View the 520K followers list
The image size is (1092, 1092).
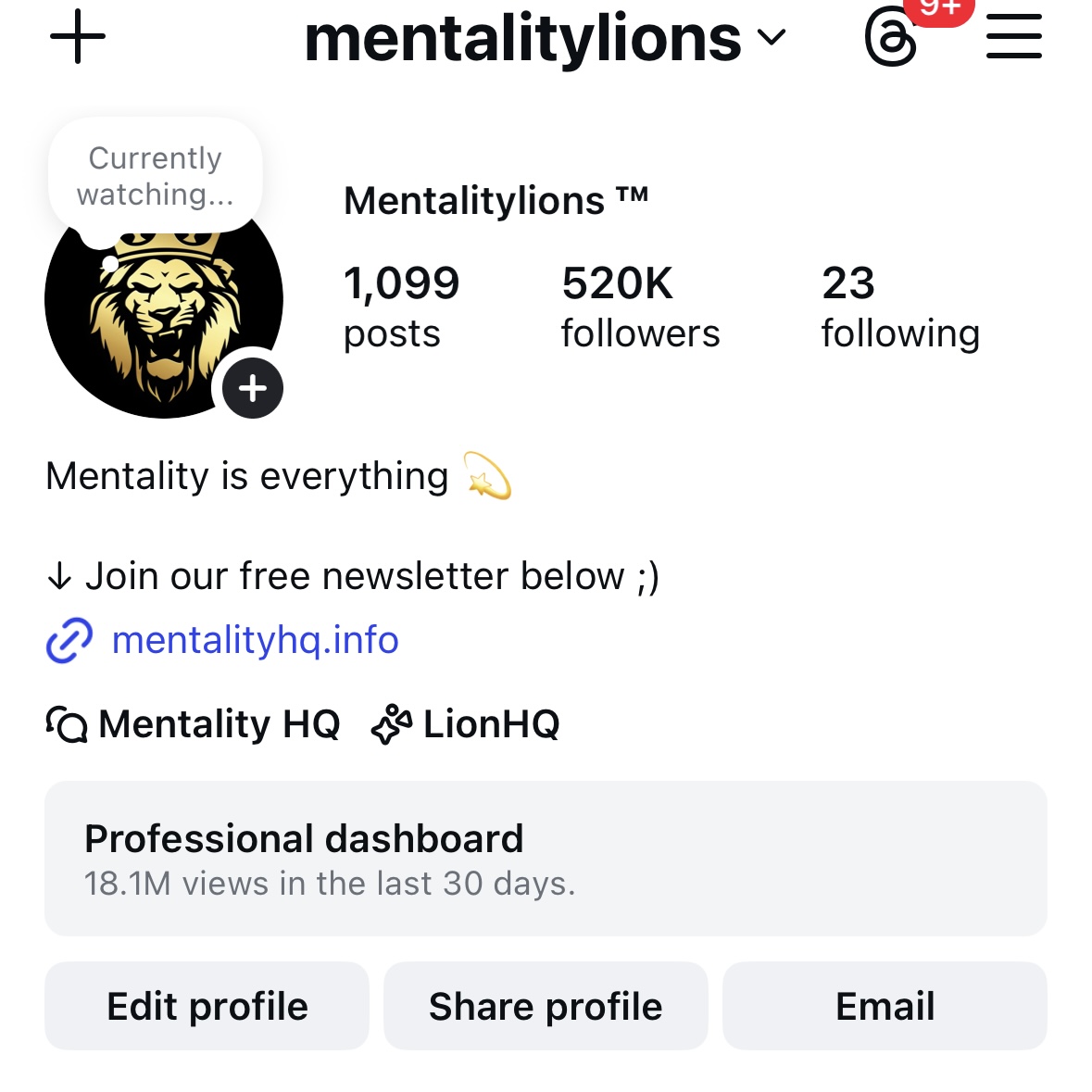coord(640,307)
